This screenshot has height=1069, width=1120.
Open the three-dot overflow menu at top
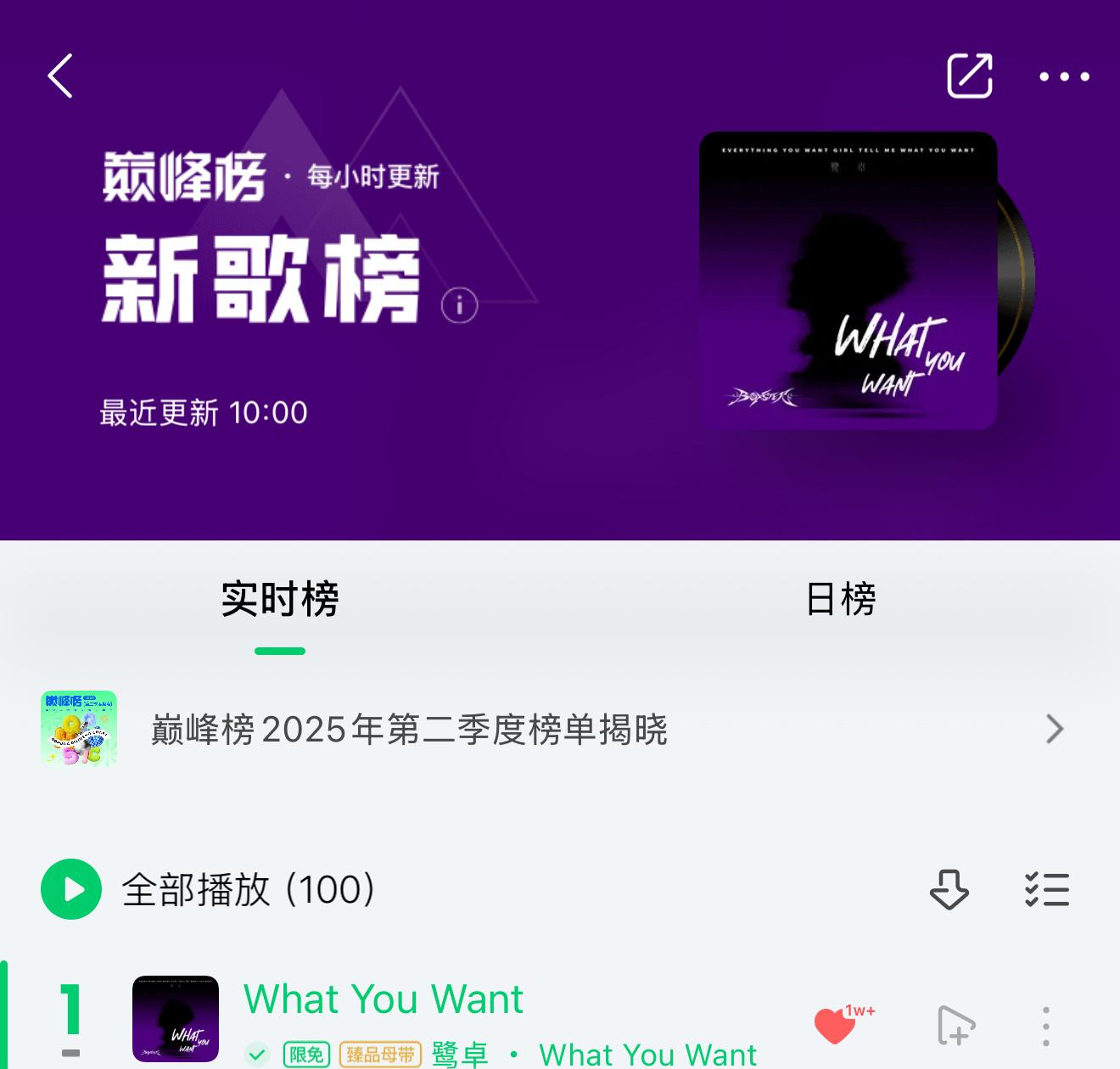pos(1064,76)
